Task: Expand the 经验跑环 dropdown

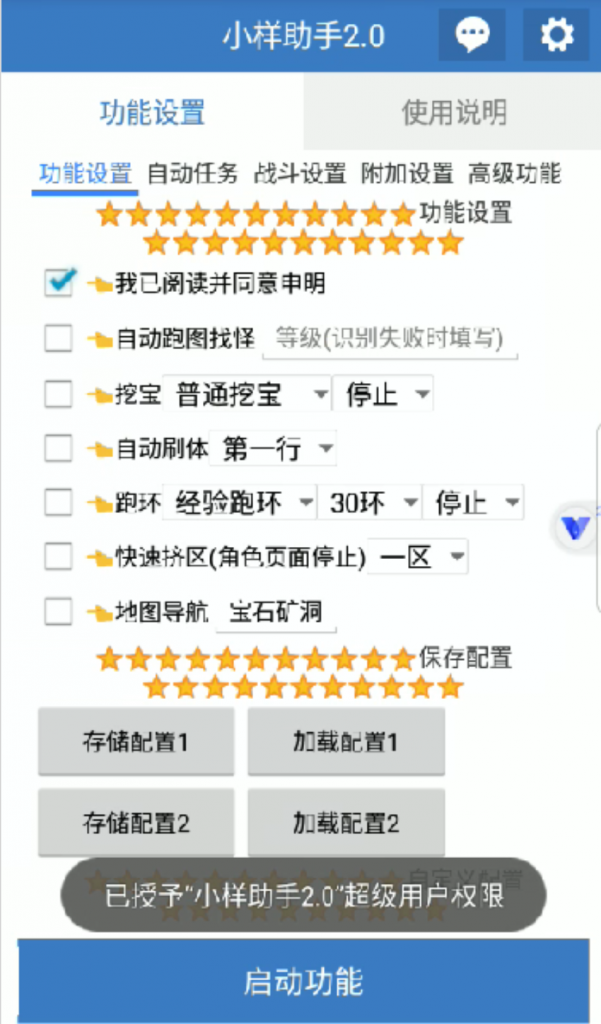Action: (x=241, y=503)
